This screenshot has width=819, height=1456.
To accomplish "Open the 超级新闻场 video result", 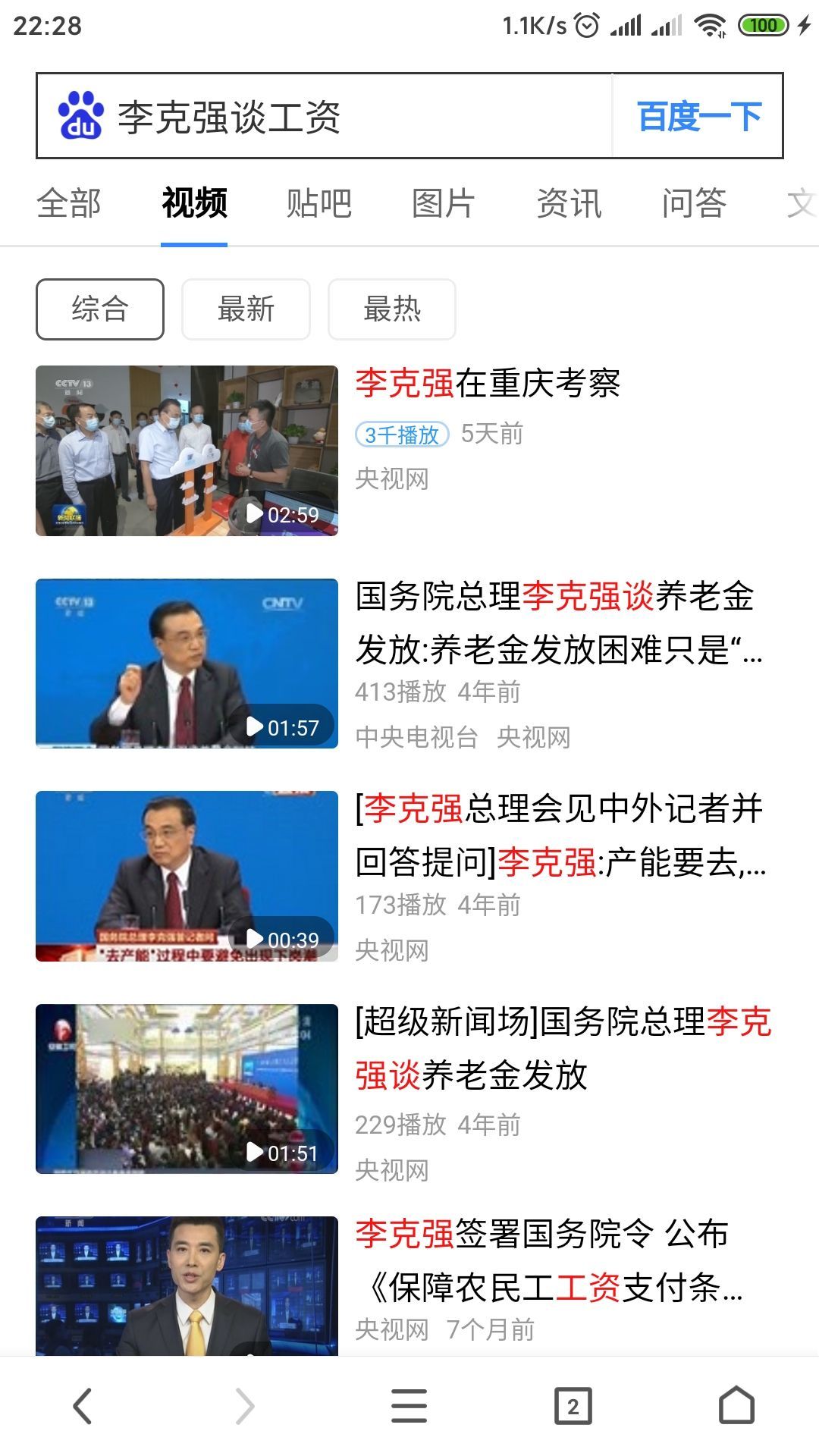I will [563, 1048].
